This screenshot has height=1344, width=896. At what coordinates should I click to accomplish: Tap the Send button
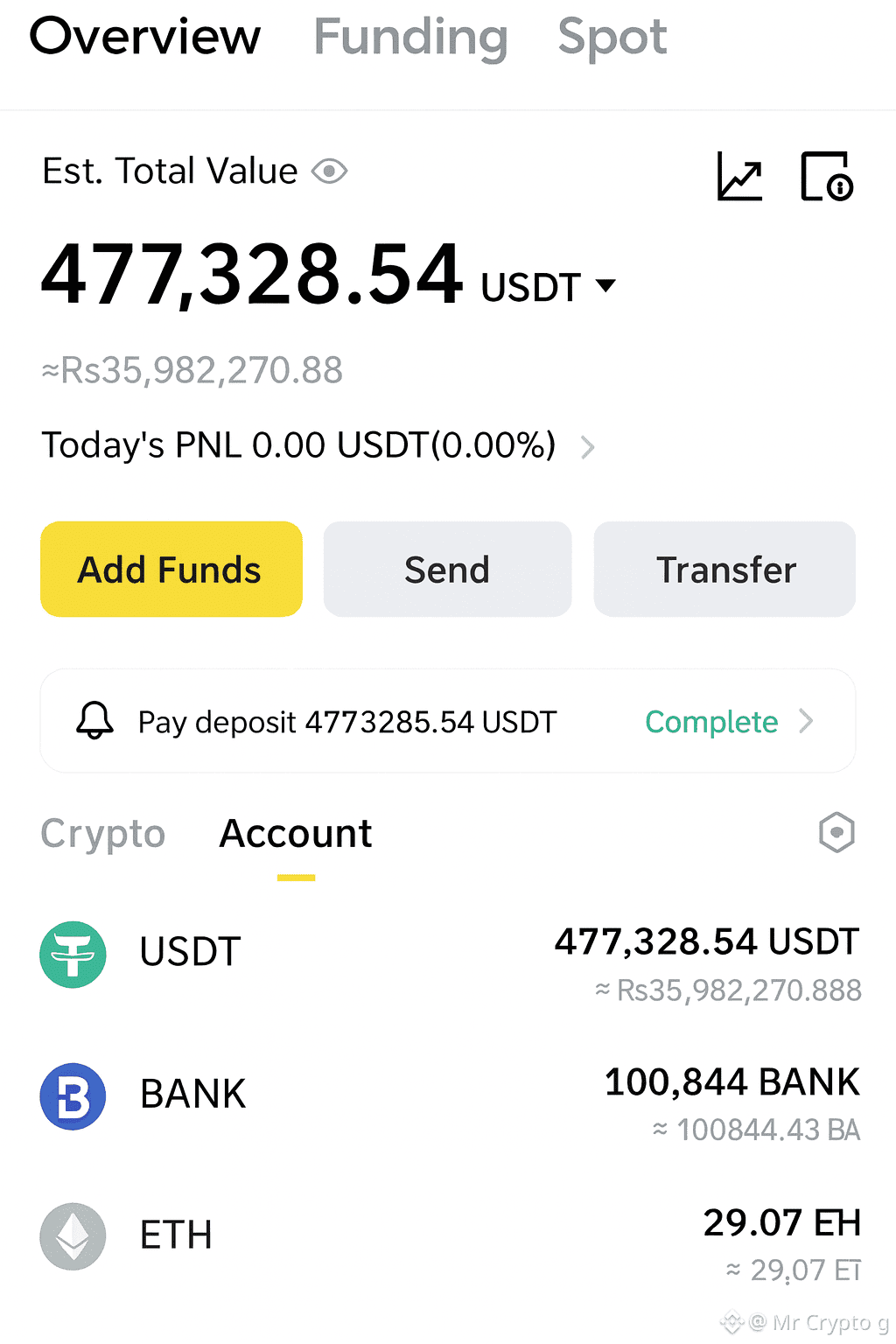[x=447, y=570]
